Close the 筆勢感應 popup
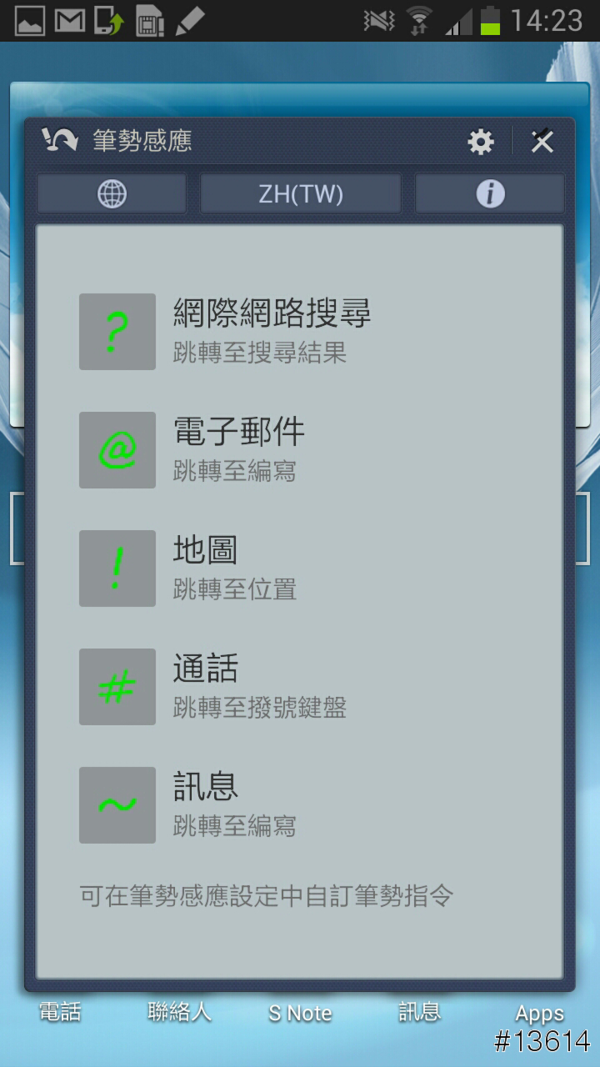600x1067 pixels. click(x=542, y=142)
